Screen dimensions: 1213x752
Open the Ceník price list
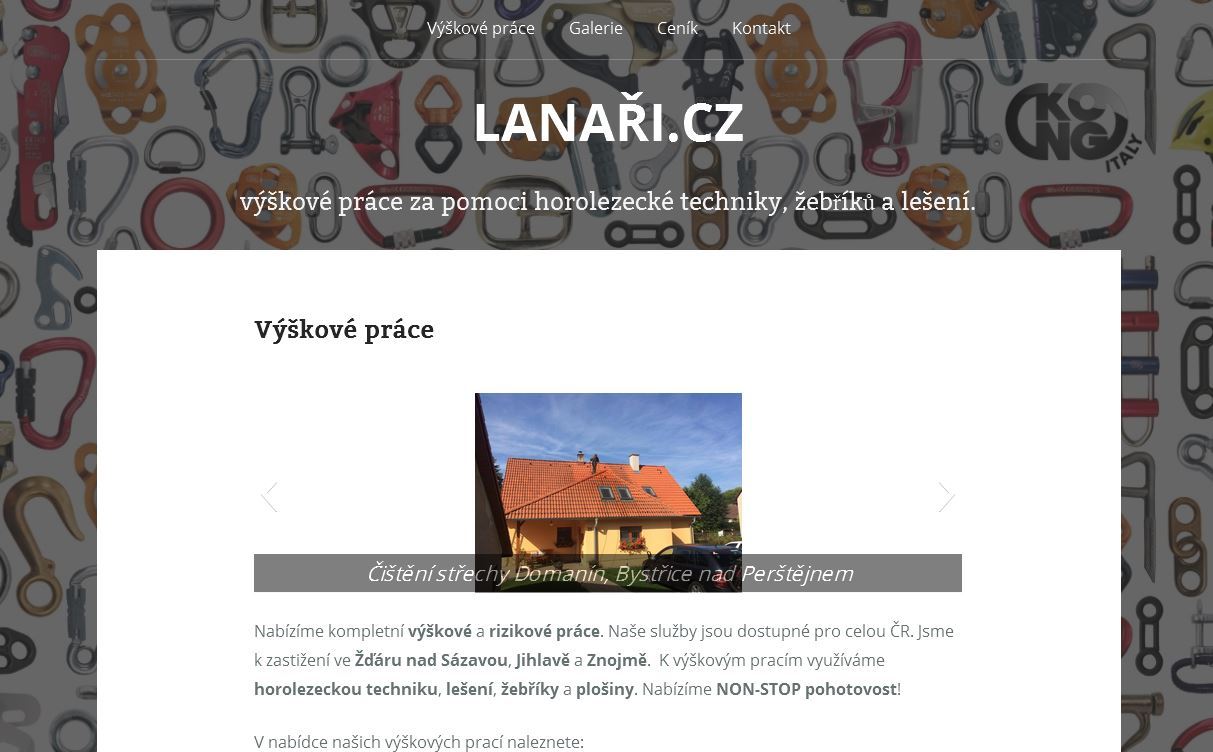pyautogui.click(x=677, y=28)
